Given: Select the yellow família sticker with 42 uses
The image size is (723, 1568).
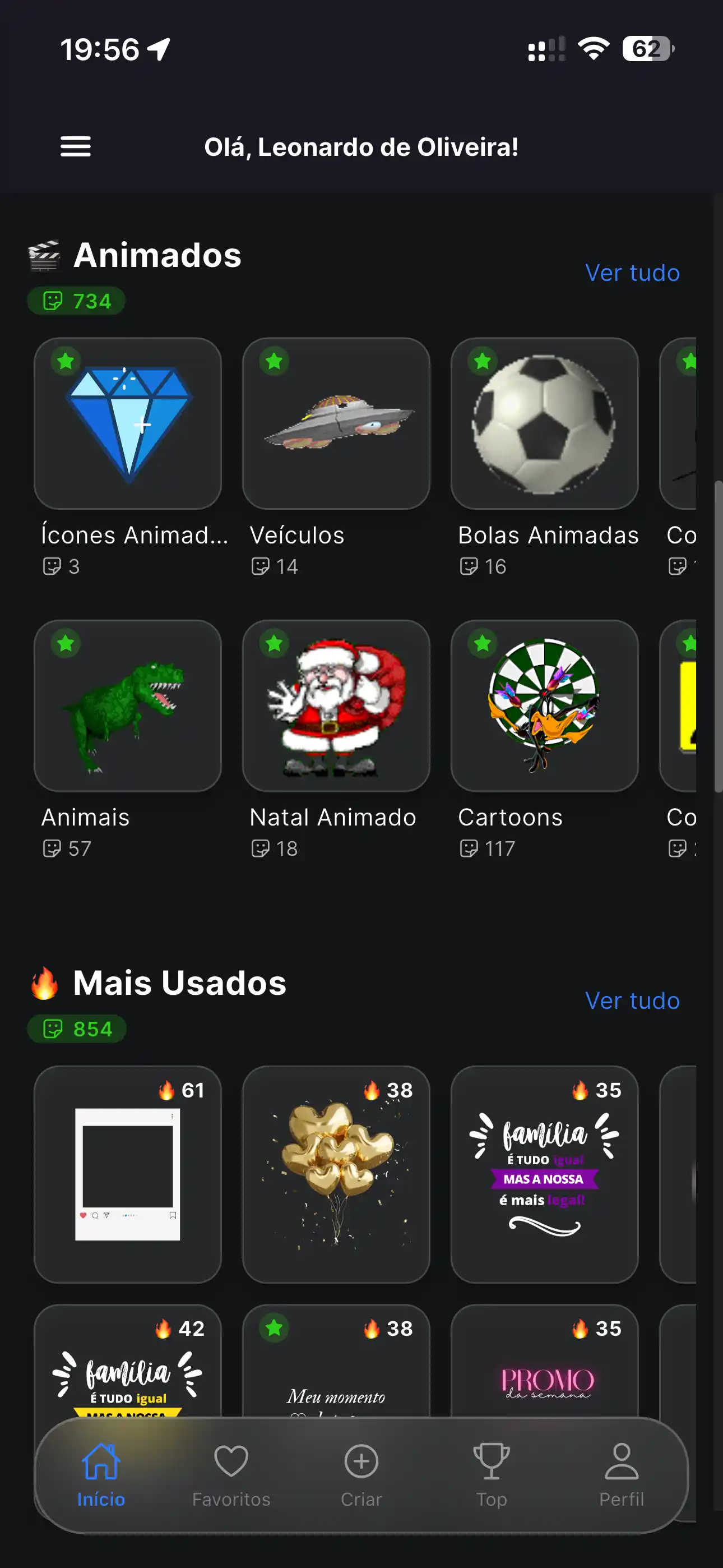Looking at the screenshot, I should point(128,1369).
